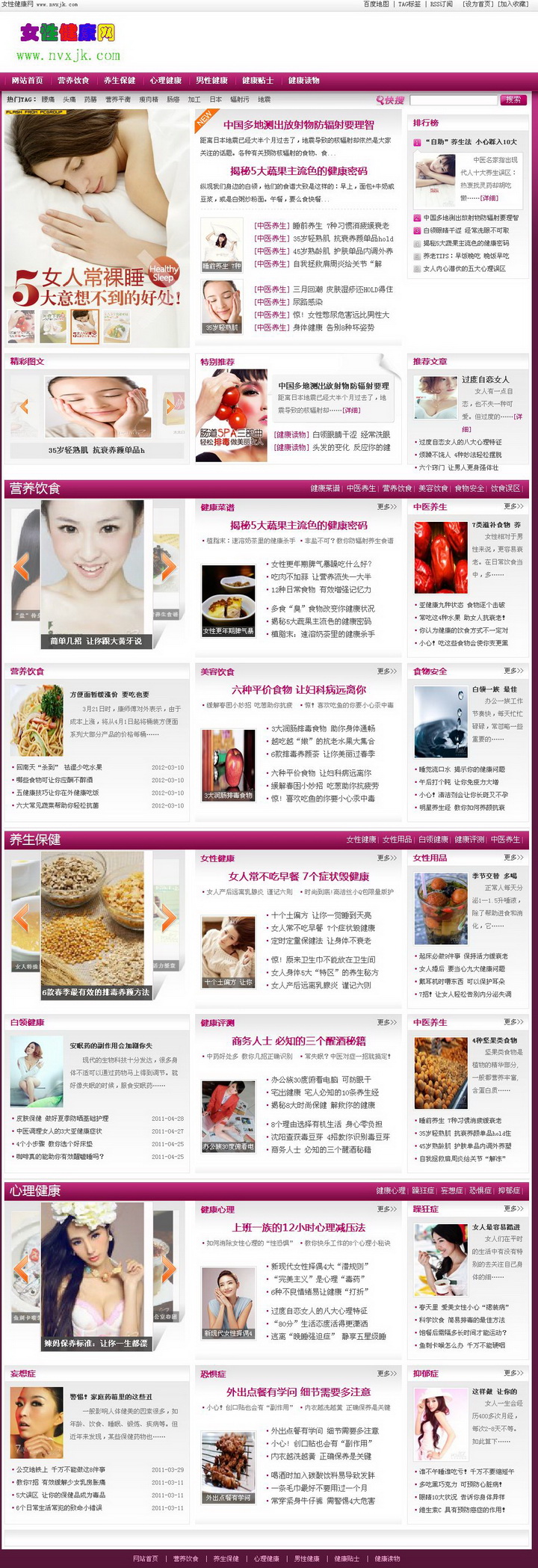Open article 上班一族的12小时心理减压法
Viewport: 538px width, 1568px height.
click(x=299, y=1227)
